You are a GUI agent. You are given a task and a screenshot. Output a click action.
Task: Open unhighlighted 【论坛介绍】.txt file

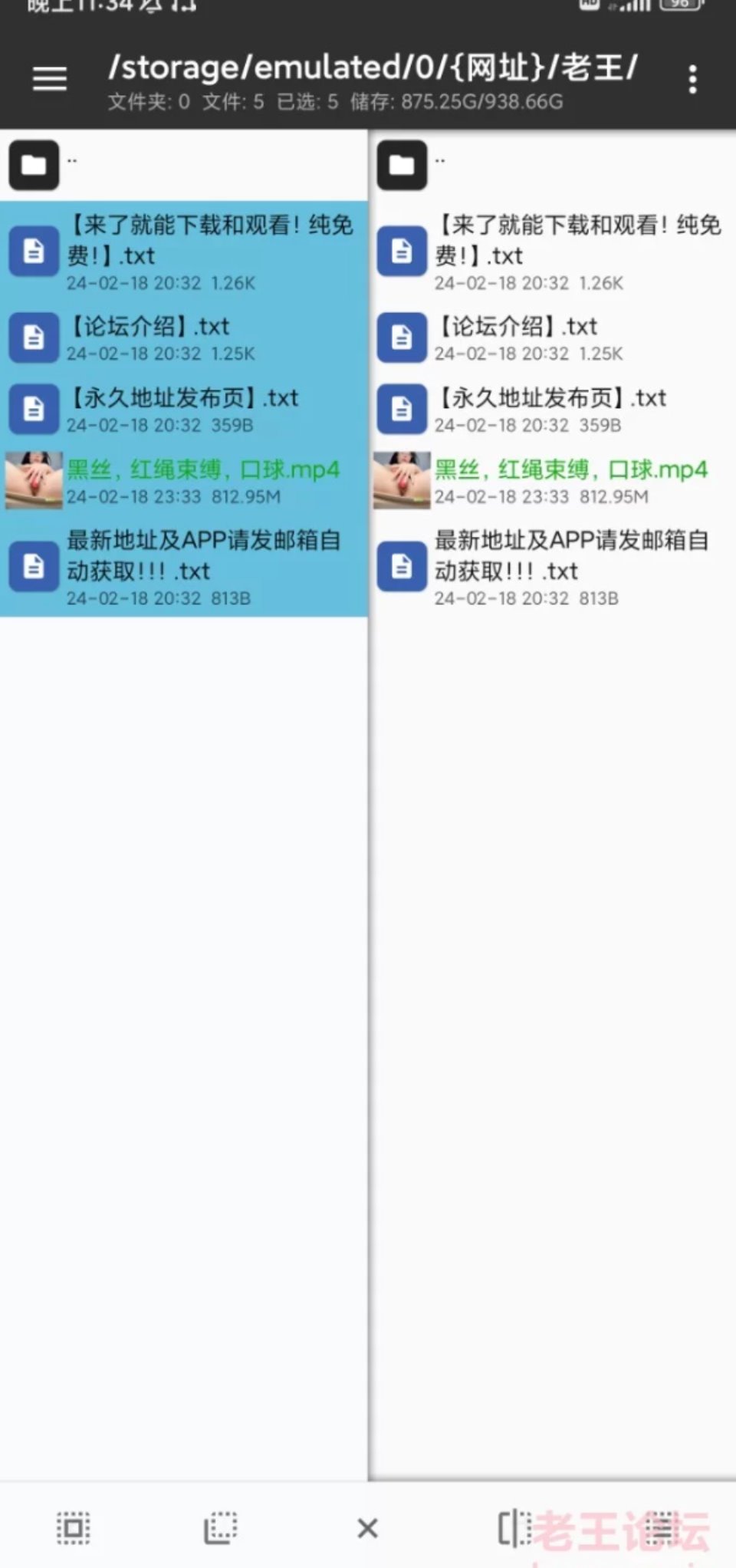pyautogui.click(x=552, y=338)
